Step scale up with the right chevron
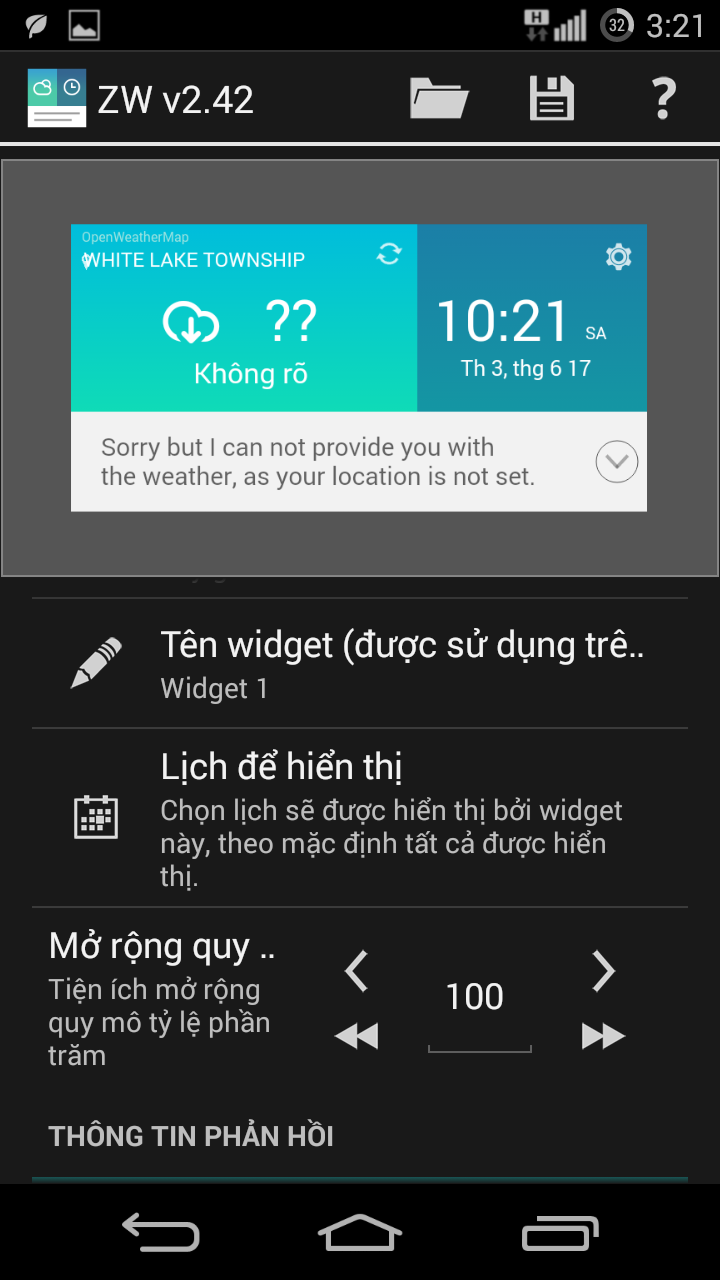 pos(603,970)
